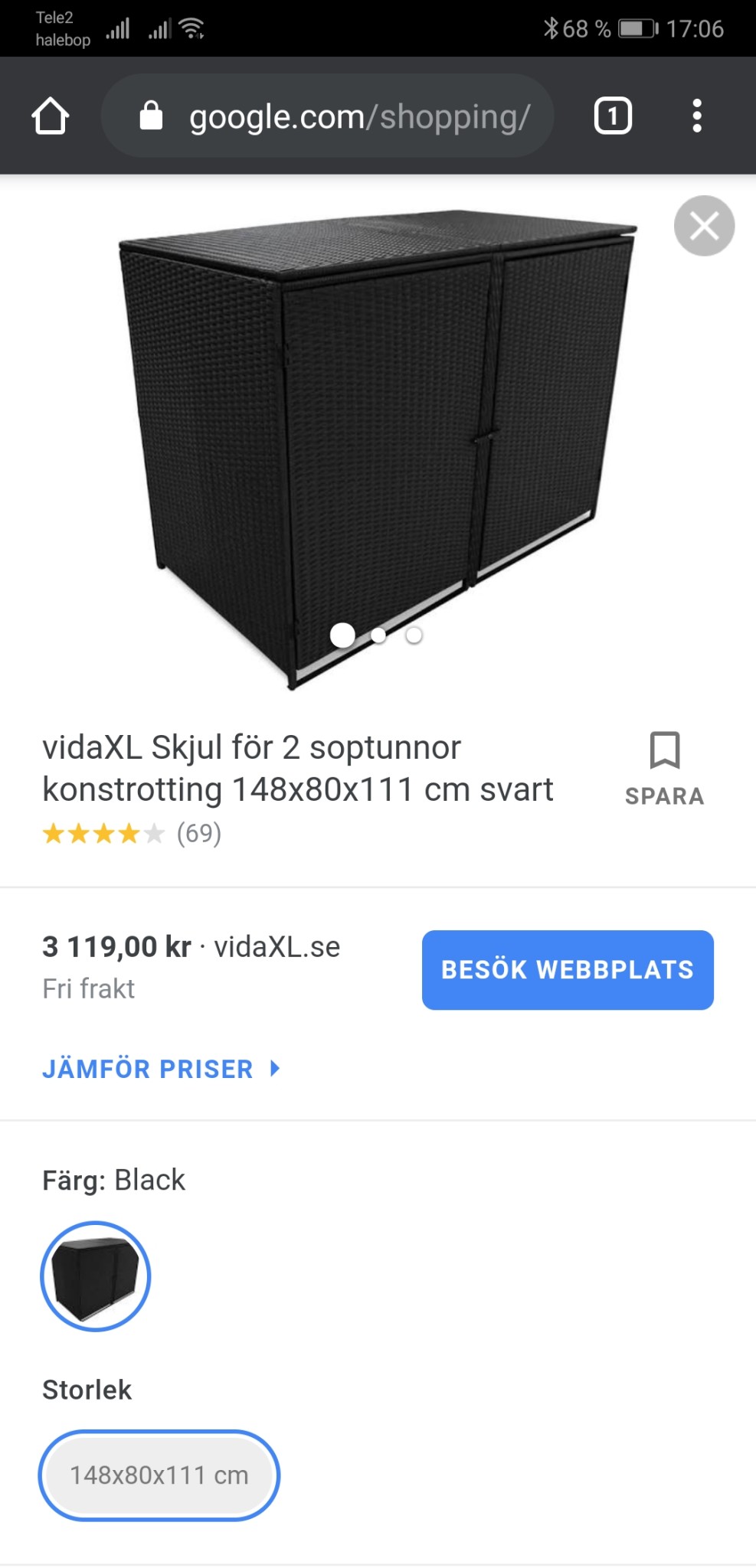Viewport: 756px width, 1568px height.
Task: Open the browser overflow menu
Action: [x=696, y=116]
